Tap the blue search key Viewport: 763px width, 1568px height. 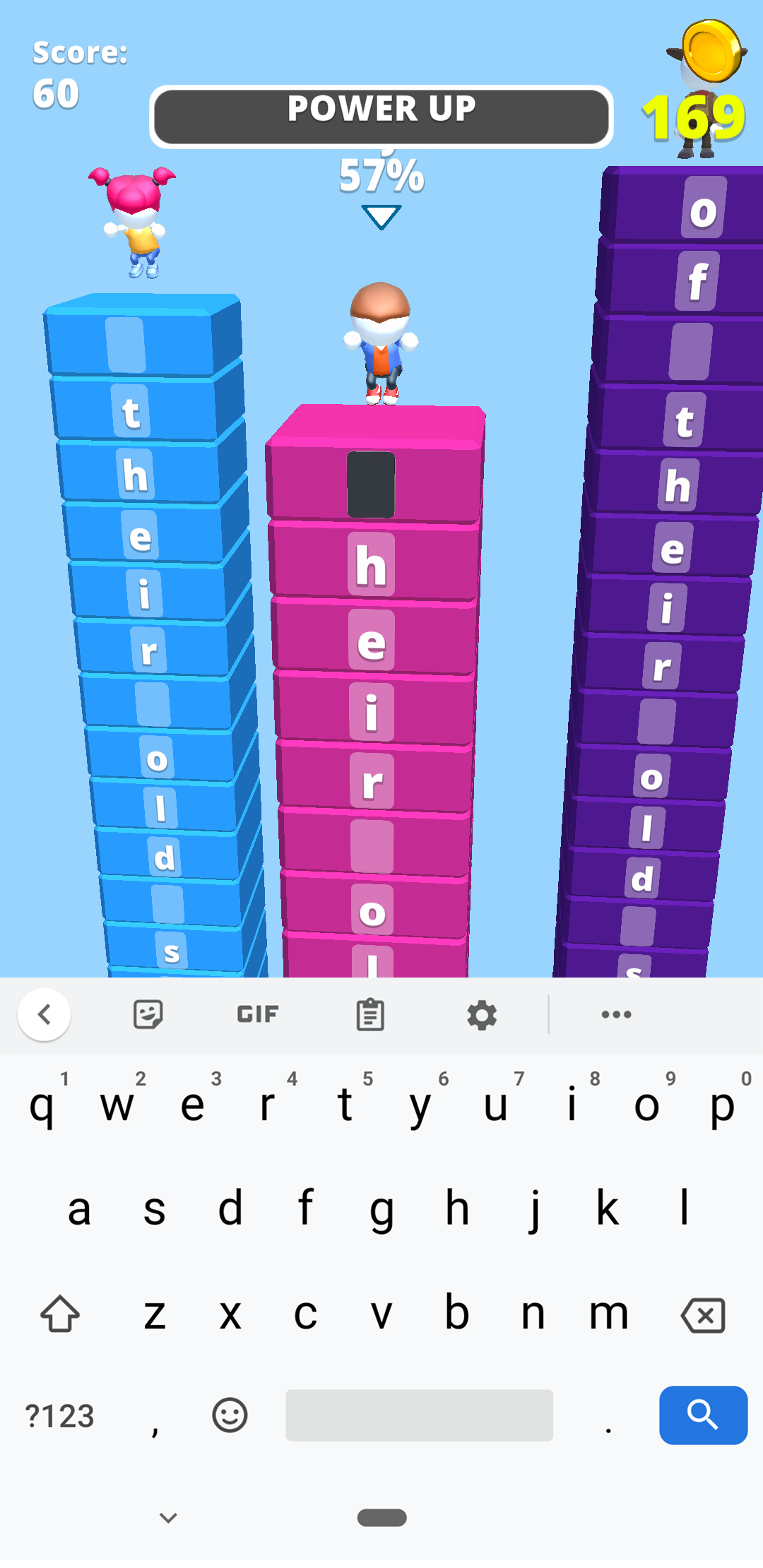[x=702, y=1415]
